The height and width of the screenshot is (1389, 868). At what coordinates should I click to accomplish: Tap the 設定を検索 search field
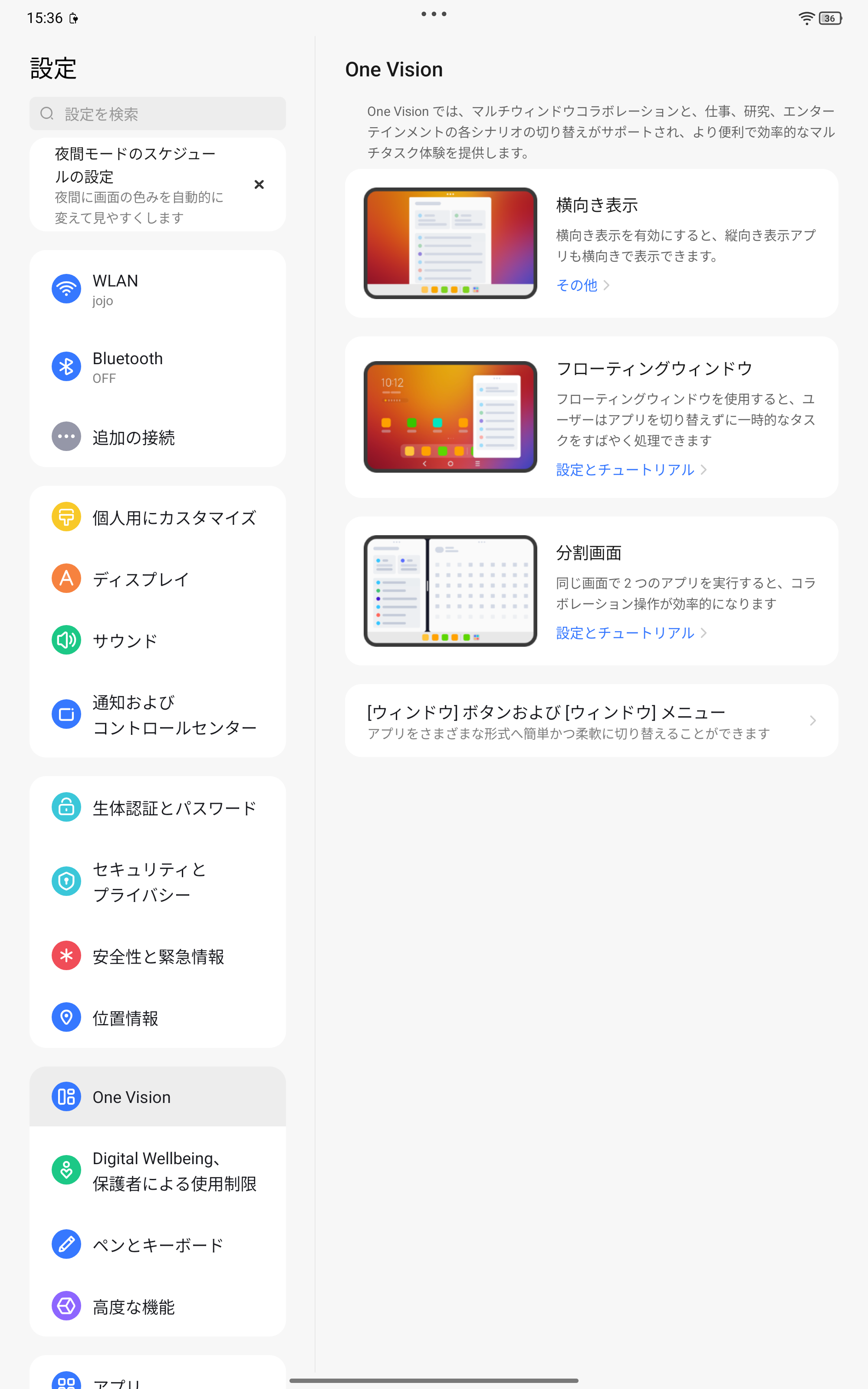tap(157, 114)
